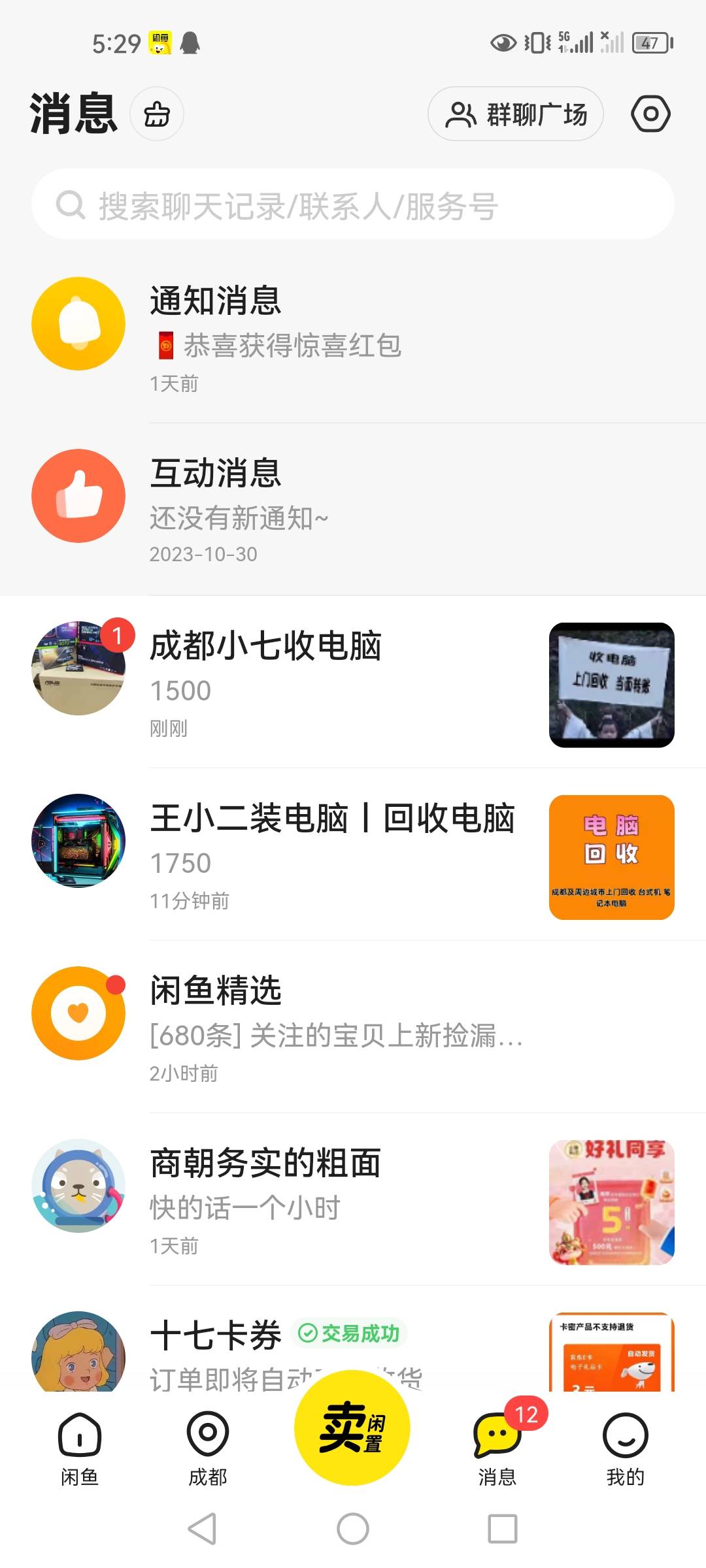Tap the chat records search box
Viewport: 706px width, 1568px height.
click(x=353, y=205)
